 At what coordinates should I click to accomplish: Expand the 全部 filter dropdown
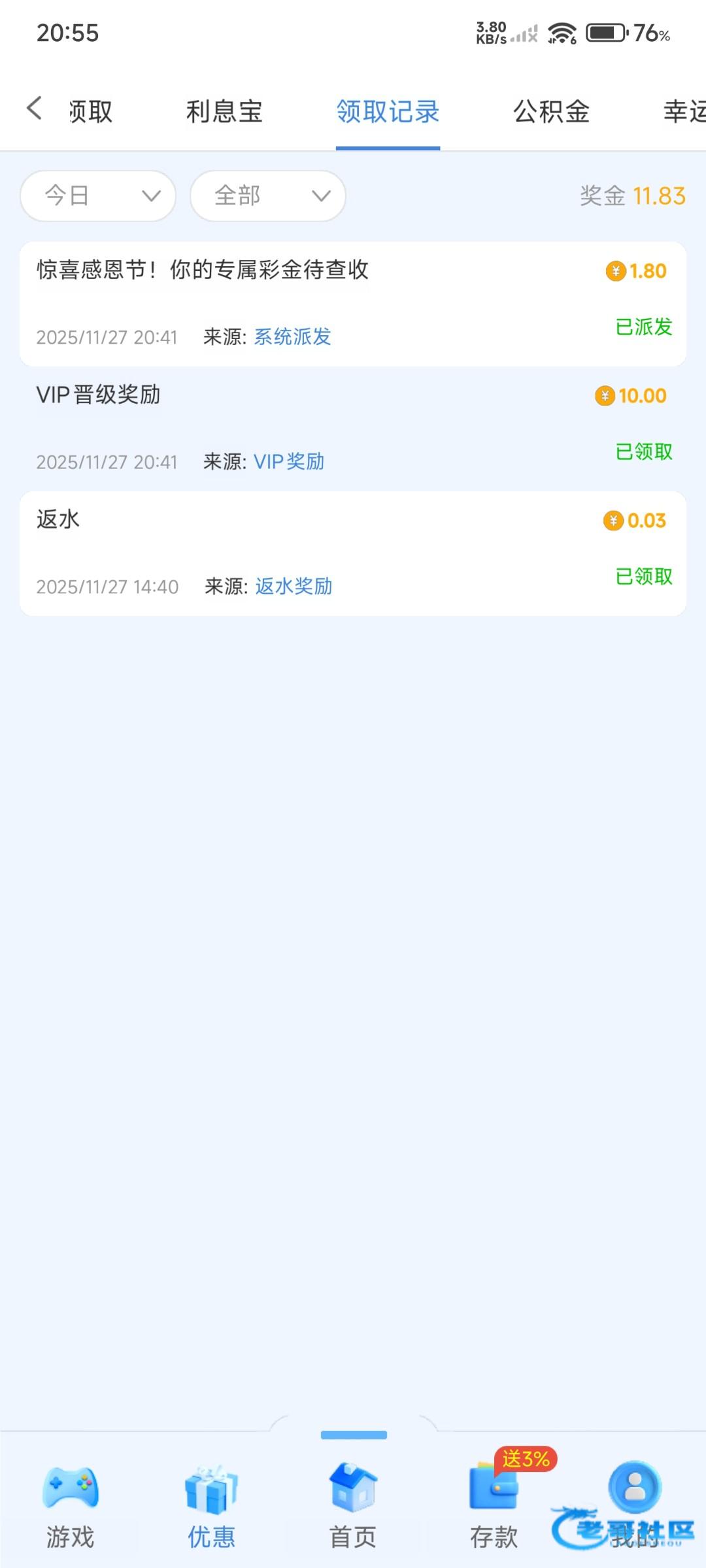coord(268,196)
